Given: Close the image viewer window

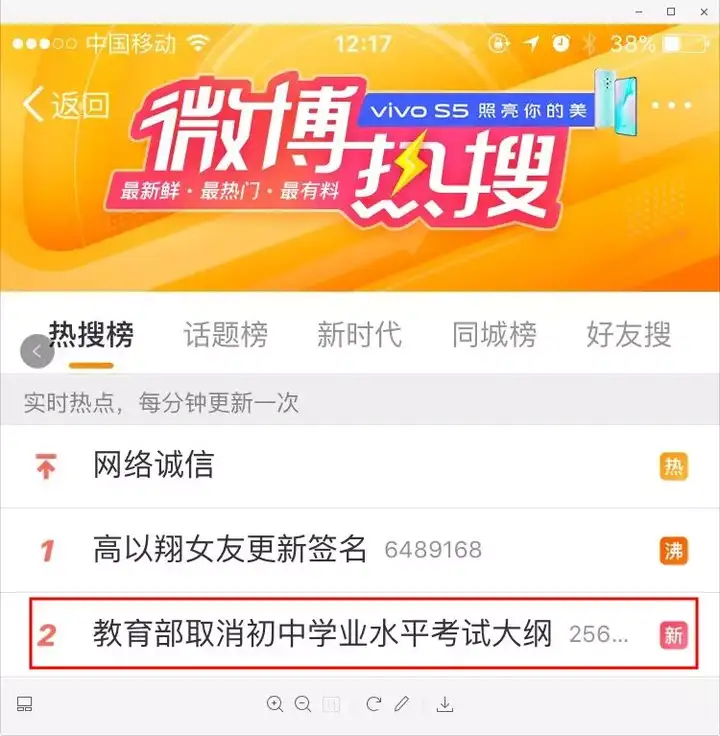Looking at the screenshot, I should click(x=701, y=10).
